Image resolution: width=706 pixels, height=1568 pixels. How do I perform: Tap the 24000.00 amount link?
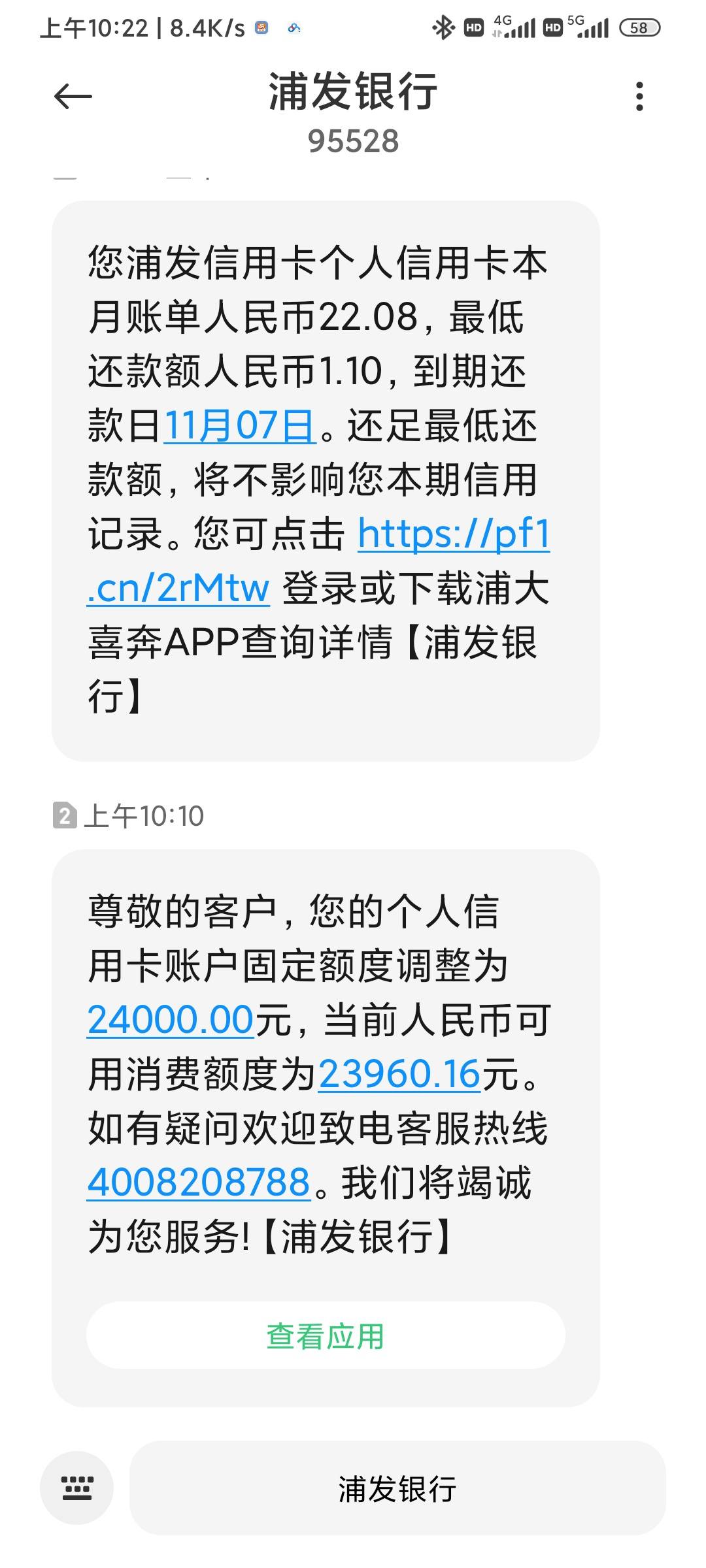171,1020
